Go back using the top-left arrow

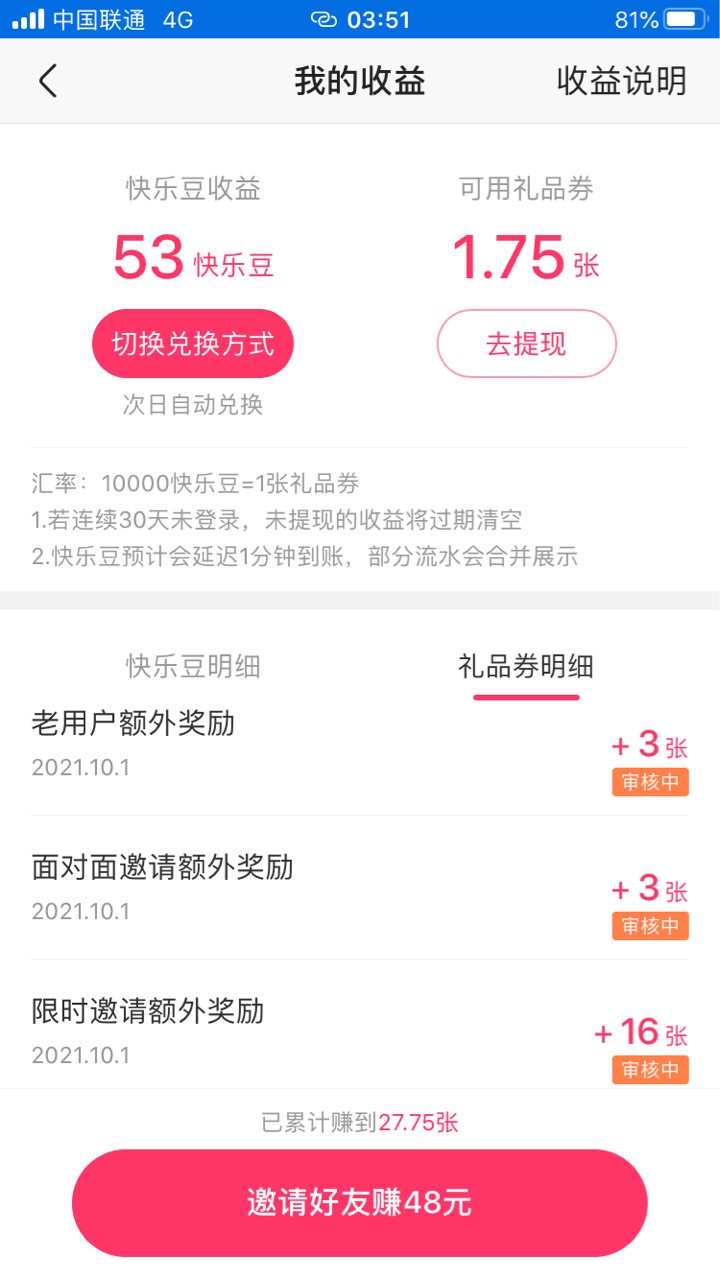(x=47, y=81)
